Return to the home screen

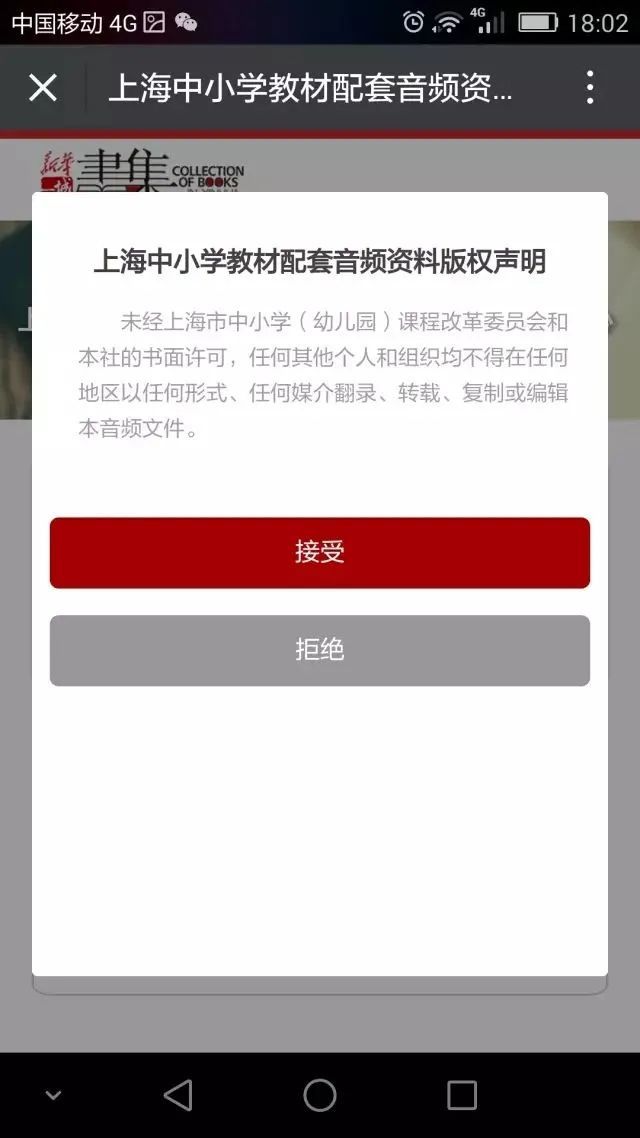pos(319,1094)
